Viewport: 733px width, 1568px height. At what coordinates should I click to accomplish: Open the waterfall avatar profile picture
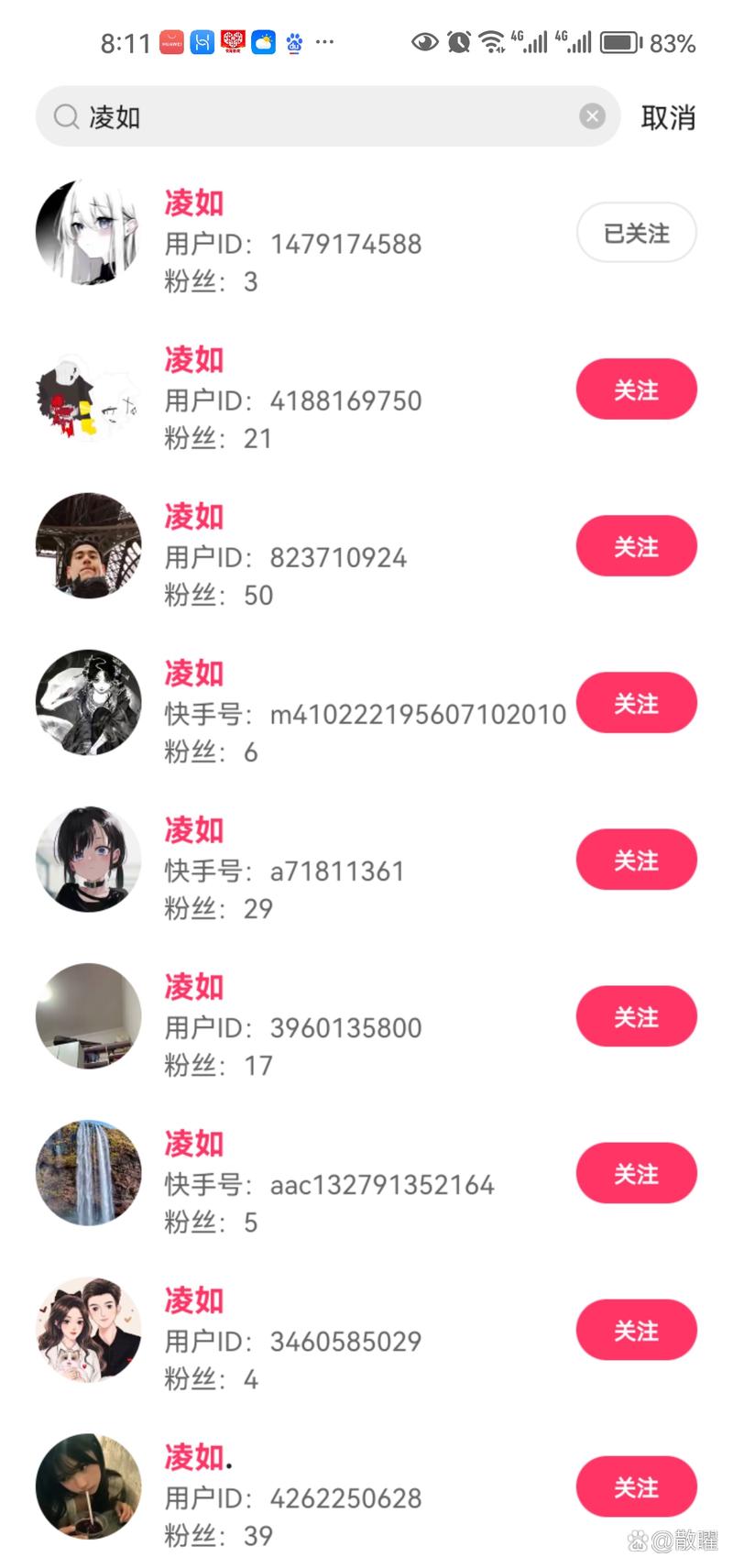pos(88,1173)
